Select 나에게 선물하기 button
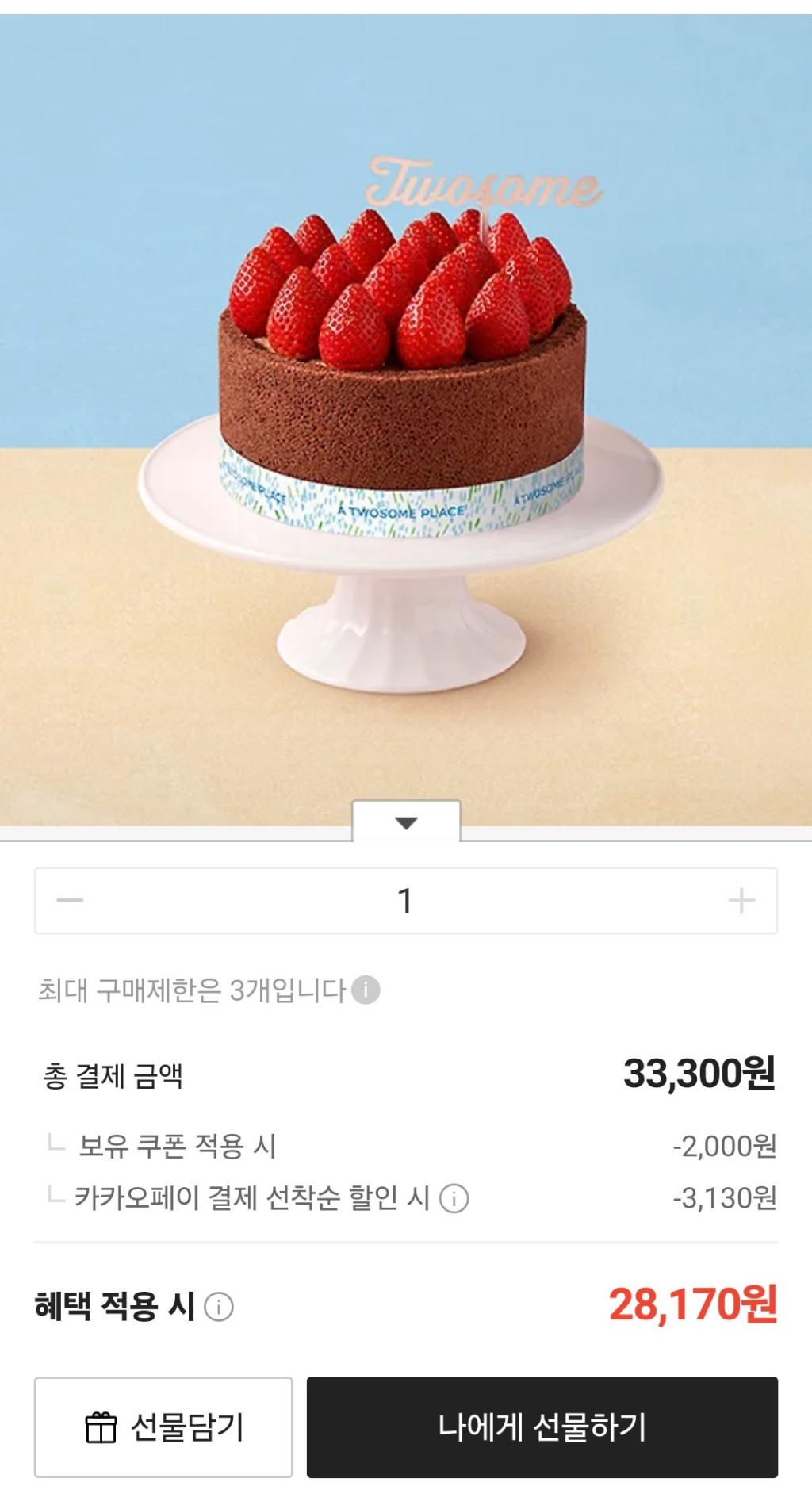 [x=542, y=1427]
